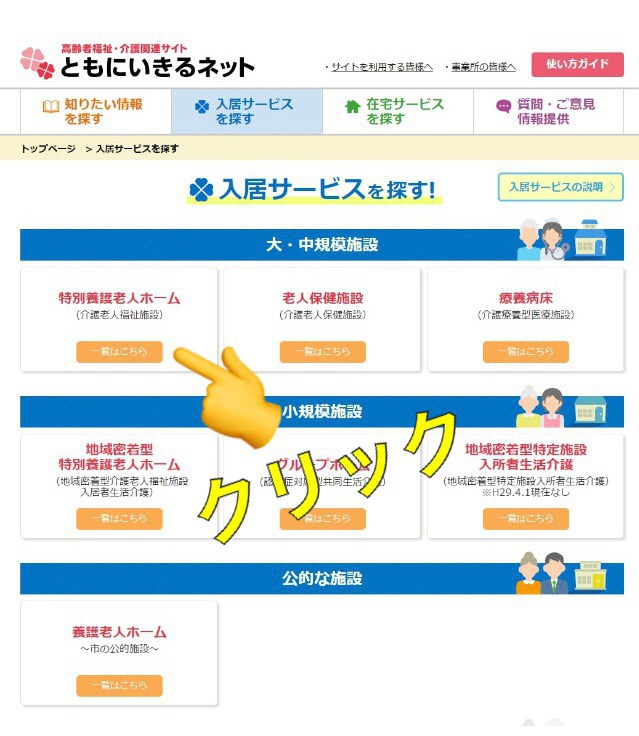Open 事業所の皆様へ link
The image size is (639, 736).
click(483, 67)
